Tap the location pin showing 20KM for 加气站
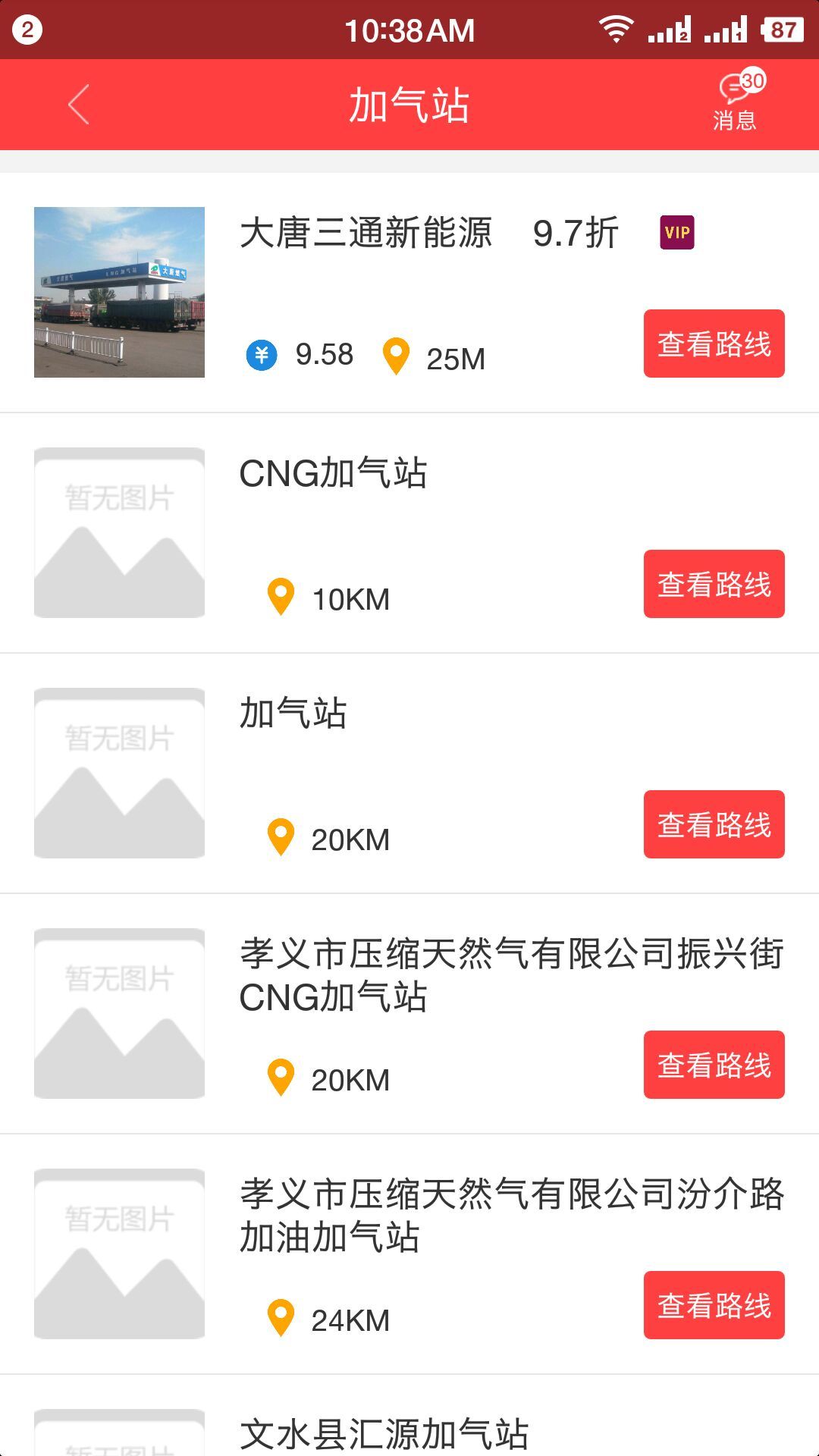The height and width of the screenshot is (1456, 819). 281,838
